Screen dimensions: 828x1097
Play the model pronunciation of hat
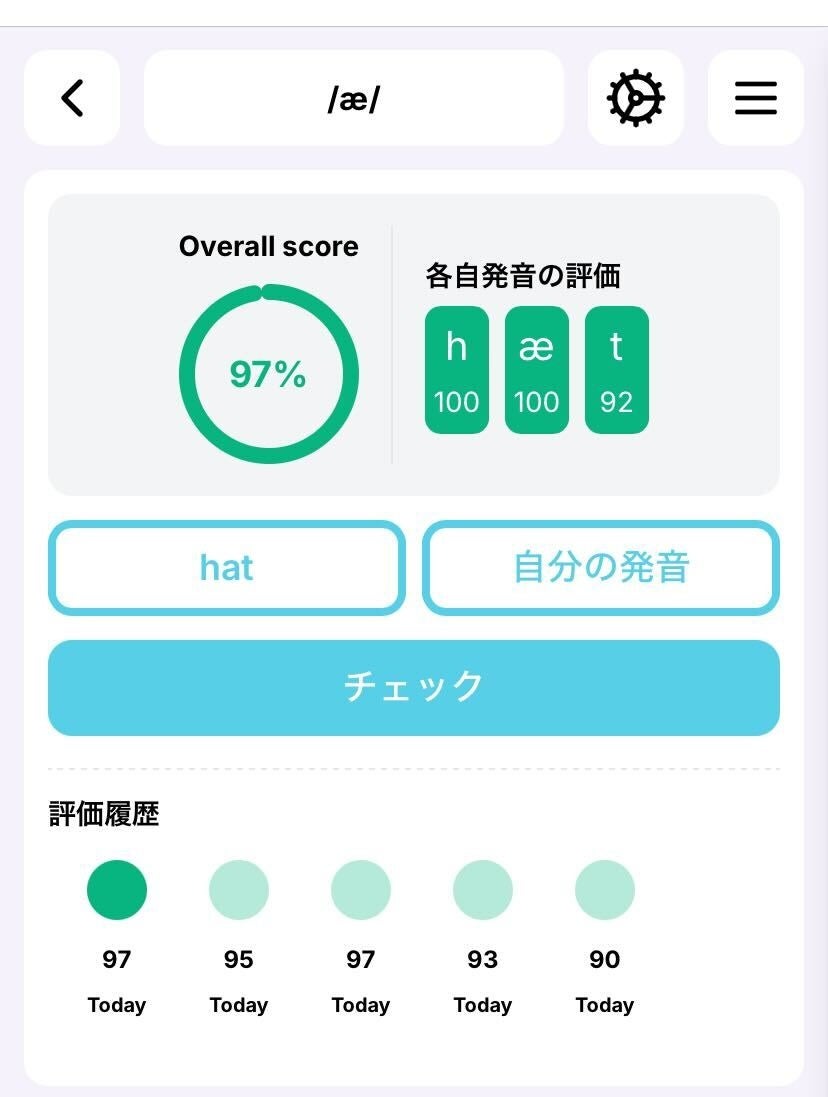click(227, 568)
